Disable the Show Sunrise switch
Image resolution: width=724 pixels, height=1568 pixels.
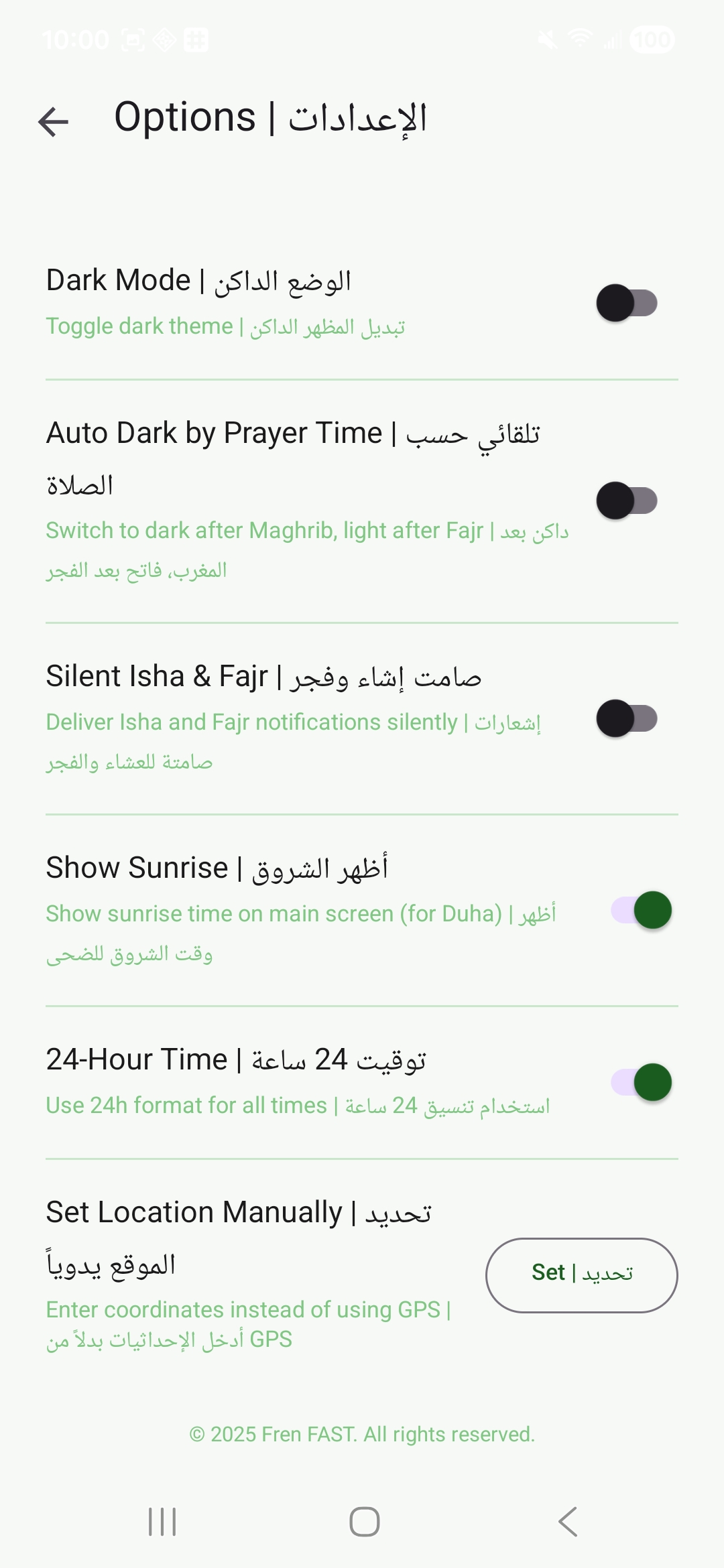[642, 910]
